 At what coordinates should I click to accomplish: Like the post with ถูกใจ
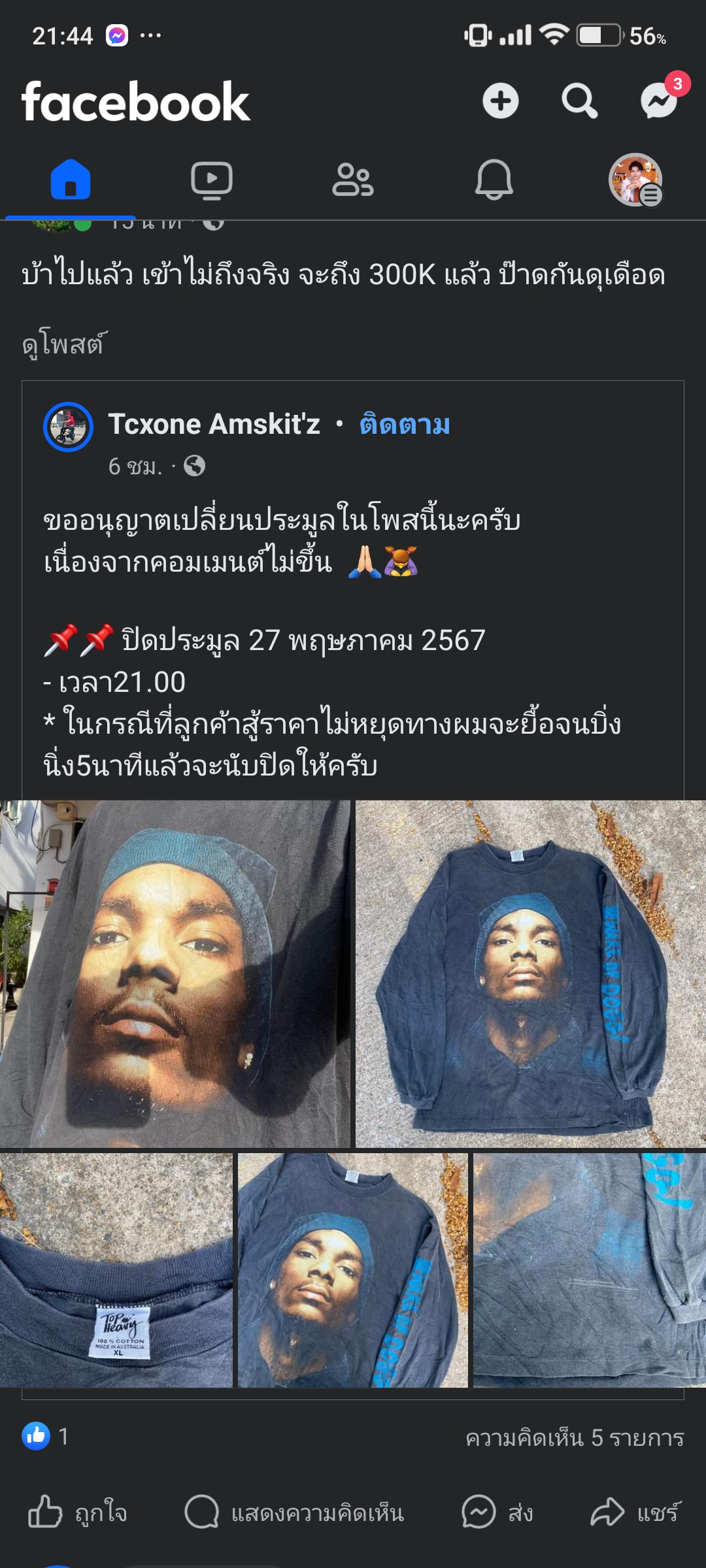tap(78, 1512)
